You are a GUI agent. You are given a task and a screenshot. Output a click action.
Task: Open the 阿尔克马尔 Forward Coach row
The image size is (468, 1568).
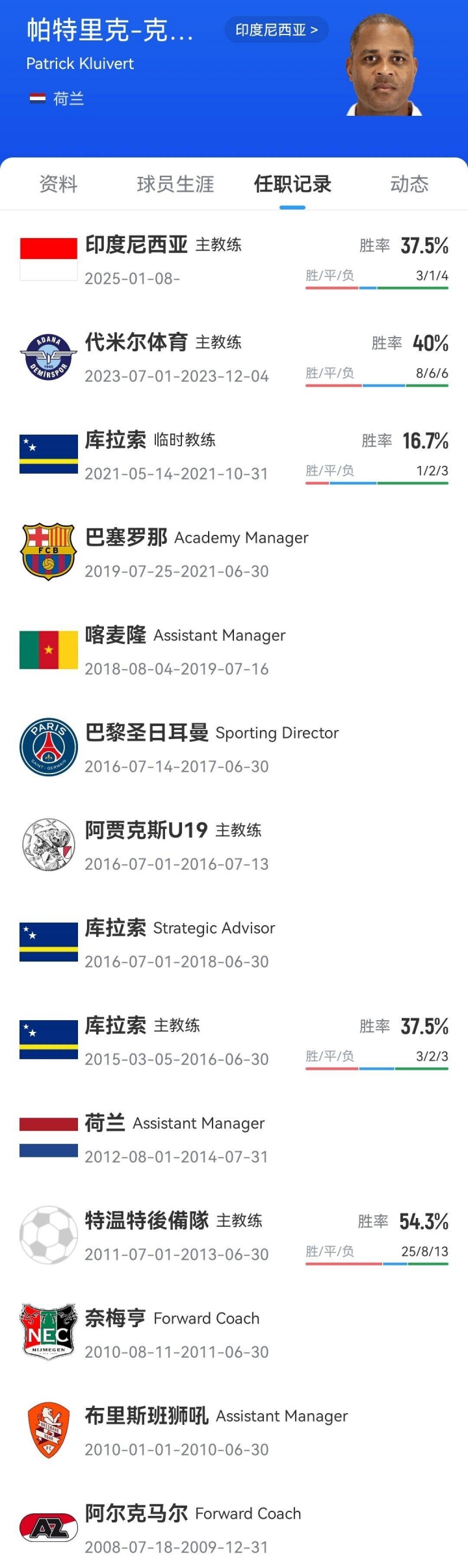tap(234, 1529)
